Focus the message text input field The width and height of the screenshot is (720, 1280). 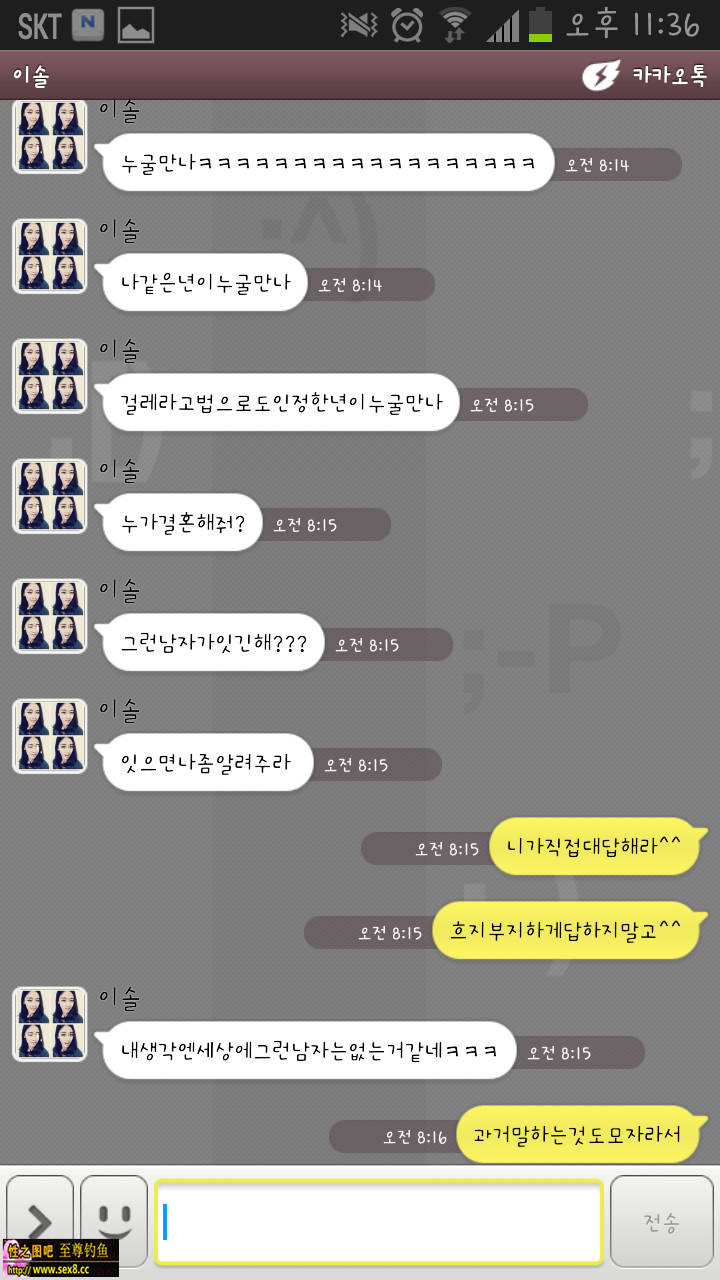tap(378, 1221)
